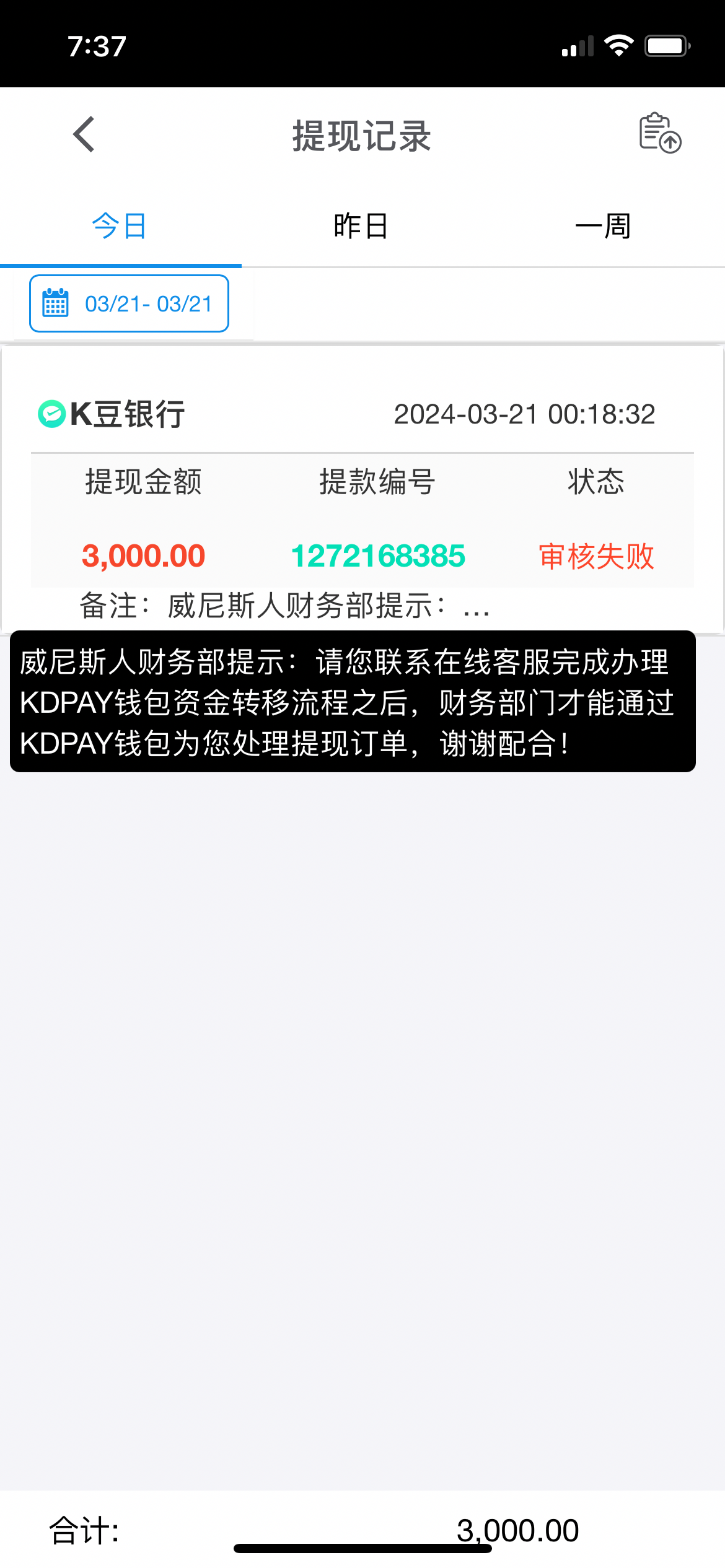Open the 03/21- 03/21 date range picker

(x=130, y=303)
